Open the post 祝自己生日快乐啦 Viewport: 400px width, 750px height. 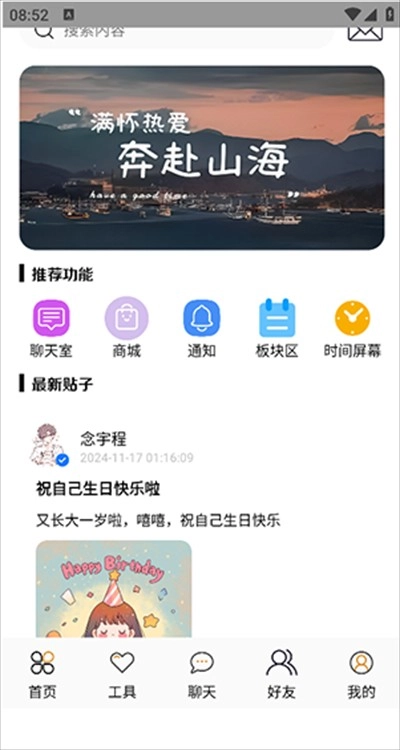pyautogui.click(x=98, y=489)
